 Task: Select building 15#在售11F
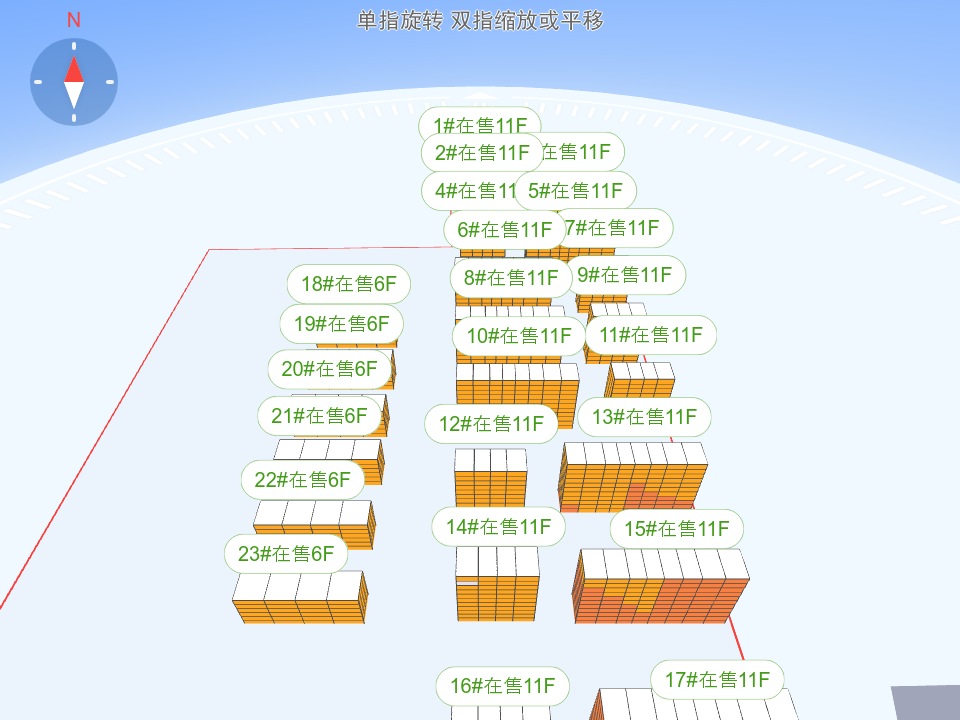tap(676, 529)
